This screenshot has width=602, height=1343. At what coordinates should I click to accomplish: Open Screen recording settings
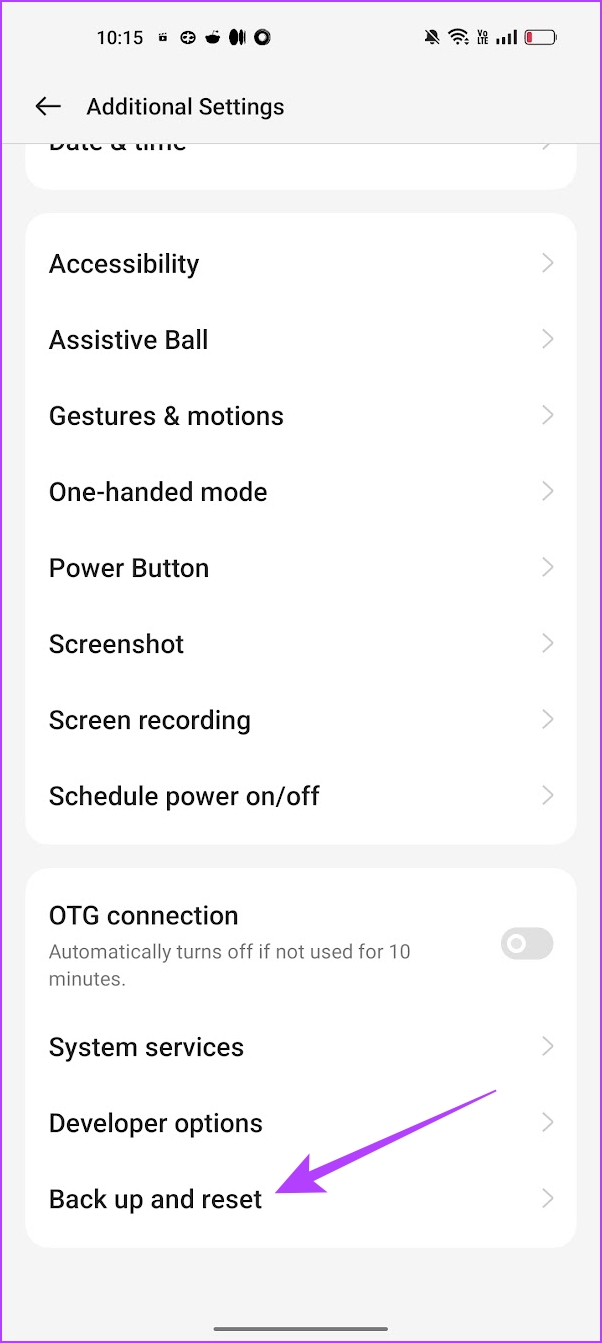point(300,720)
